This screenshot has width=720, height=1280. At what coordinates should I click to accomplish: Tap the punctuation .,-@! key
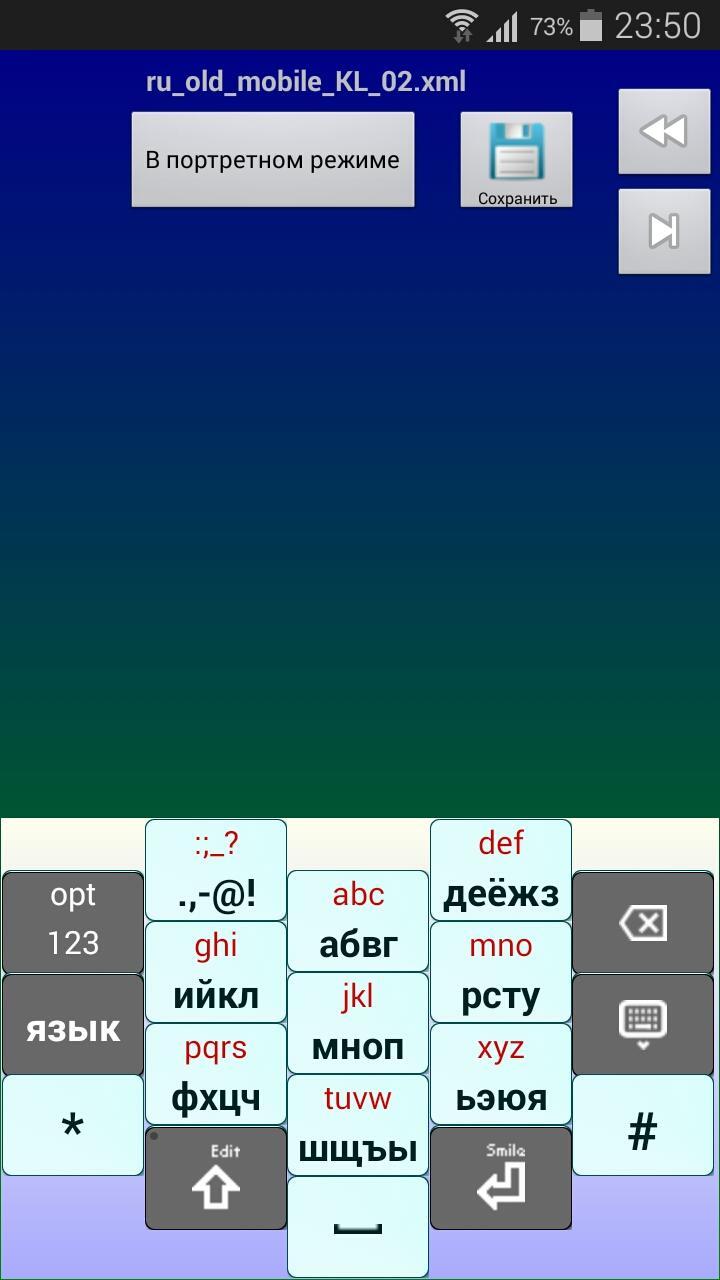click(x=215, y=870)
